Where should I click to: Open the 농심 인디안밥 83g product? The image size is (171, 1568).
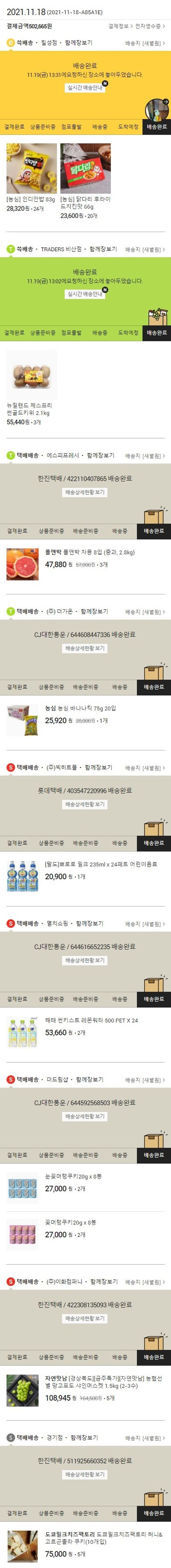pos(31,169)
